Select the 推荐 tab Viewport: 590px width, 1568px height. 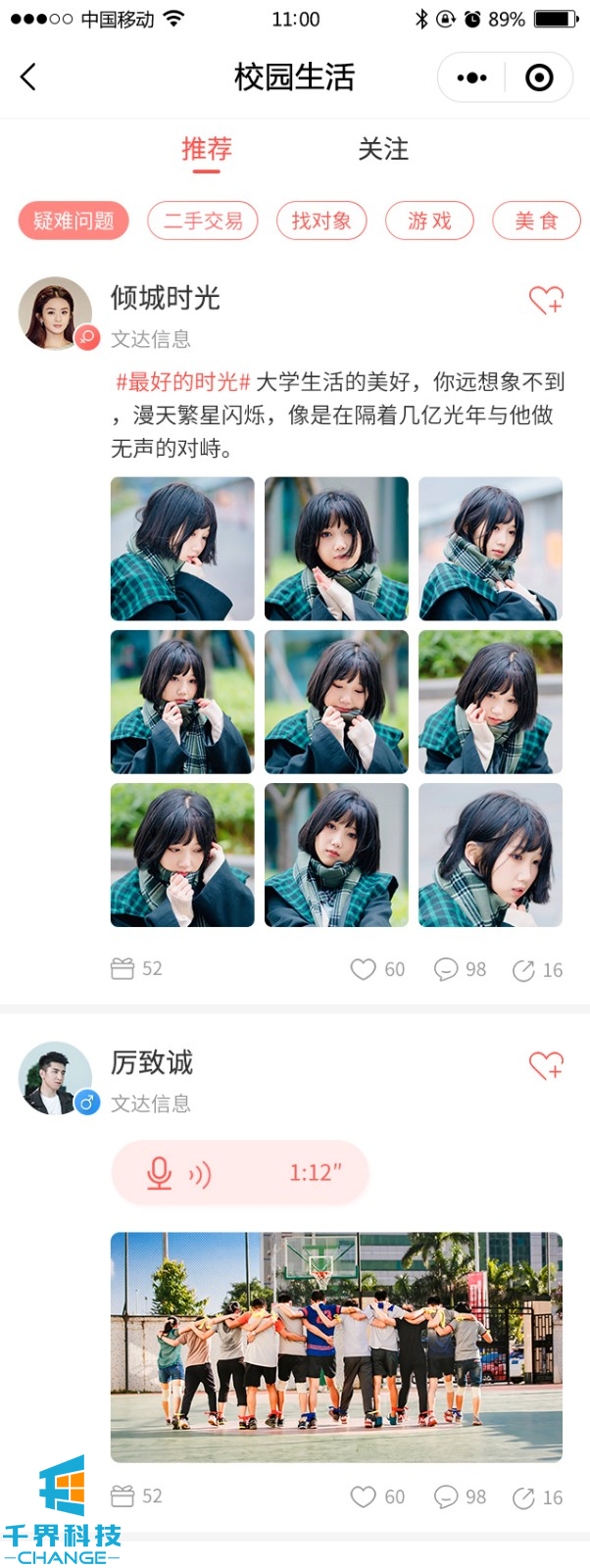click(207, 149)
